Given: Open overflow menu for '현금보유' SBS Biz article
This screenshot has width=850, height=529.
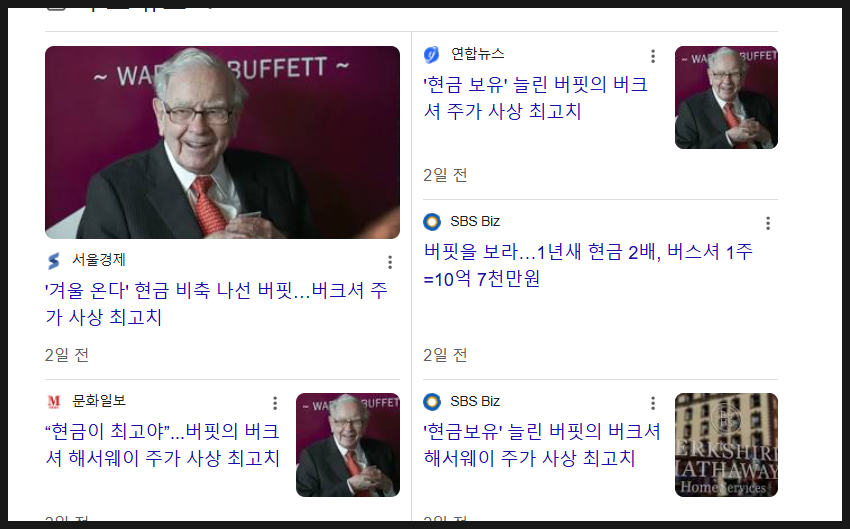Looking at the screenshot, I should pos(653,403).
